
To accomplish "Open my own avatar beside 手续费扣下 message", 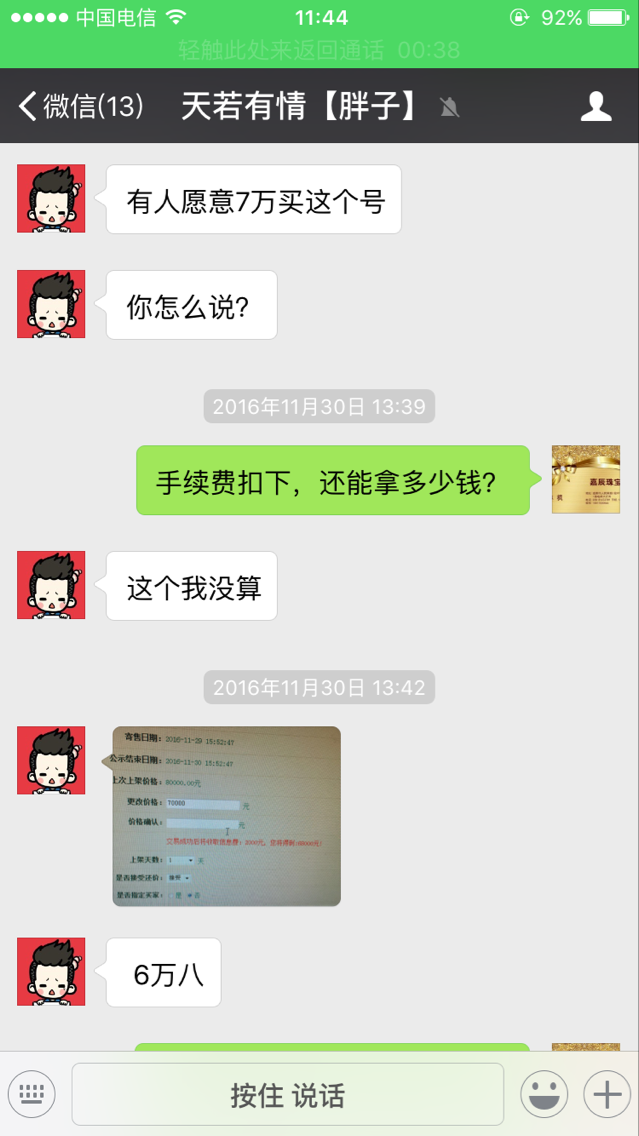I will [586, 480].
